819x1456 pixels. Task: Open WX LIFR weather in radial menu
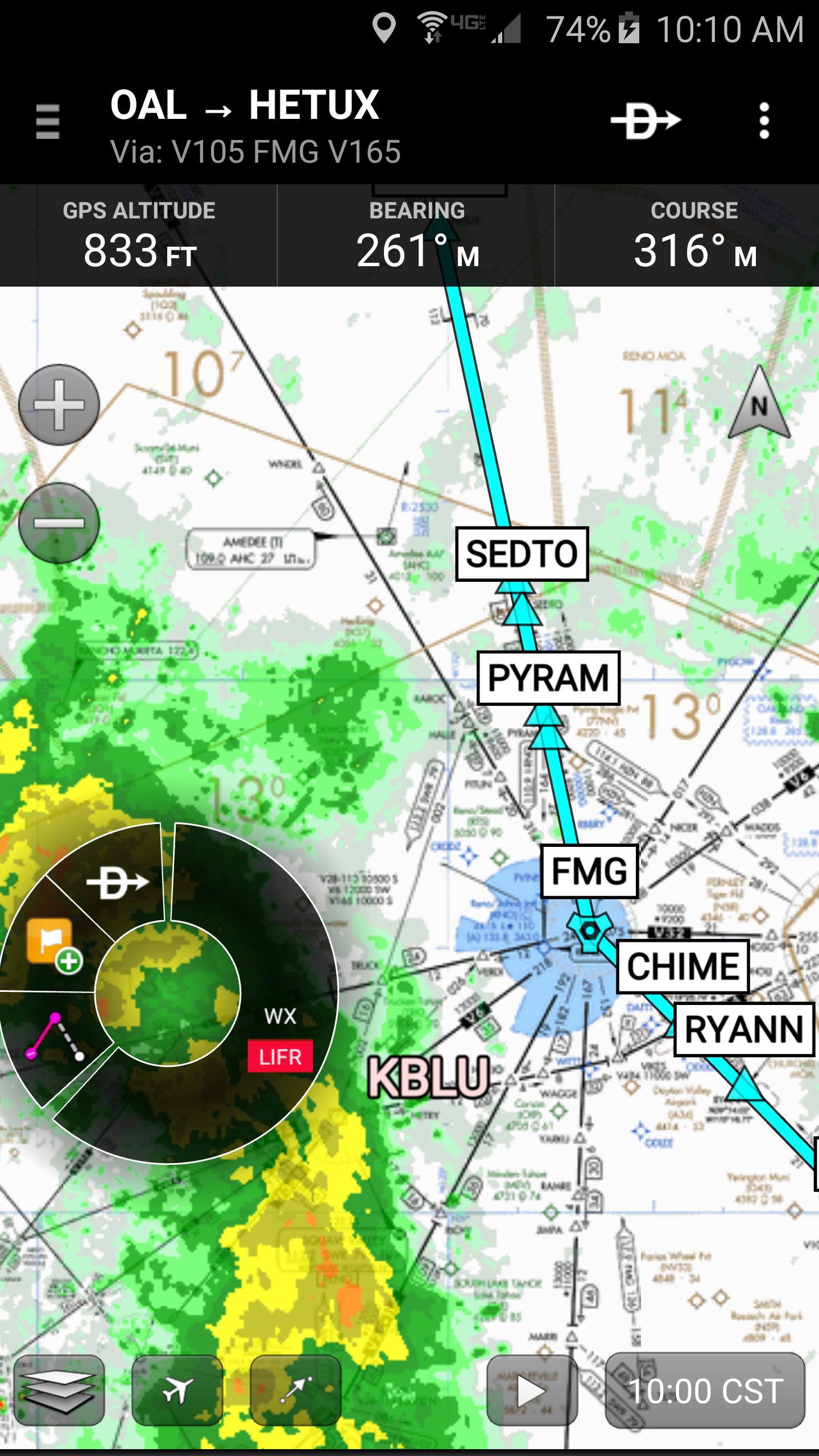[x=280, y=1040]
